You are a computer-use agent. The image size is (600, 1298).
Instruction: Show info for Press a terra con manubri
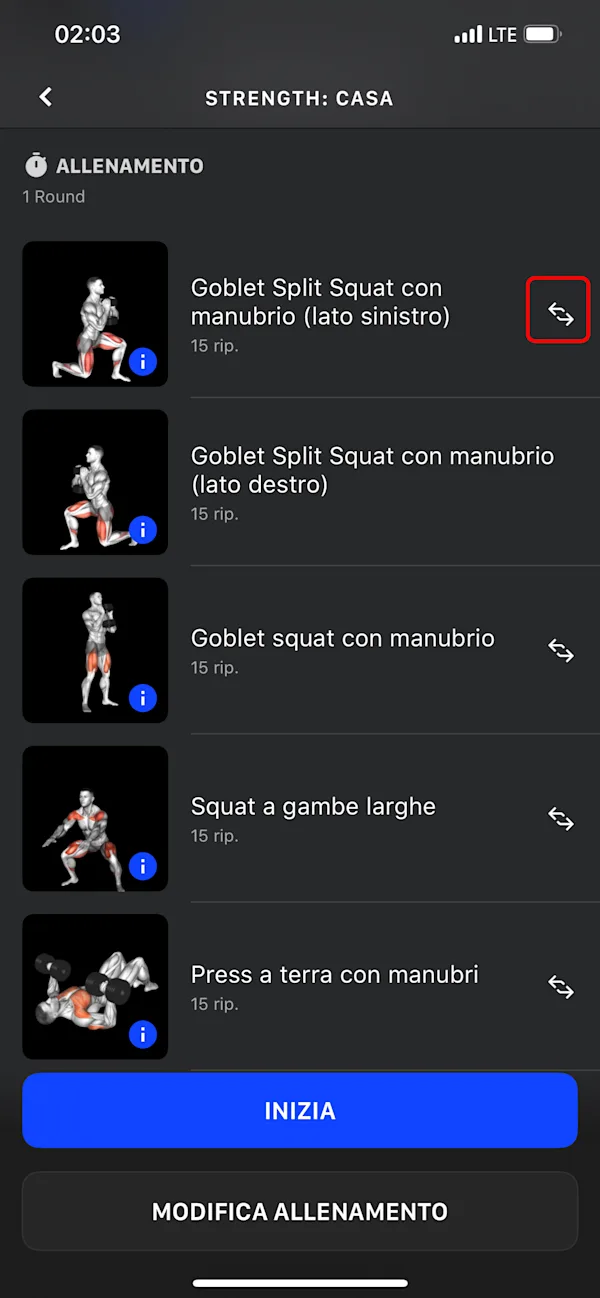point(143,1034)
